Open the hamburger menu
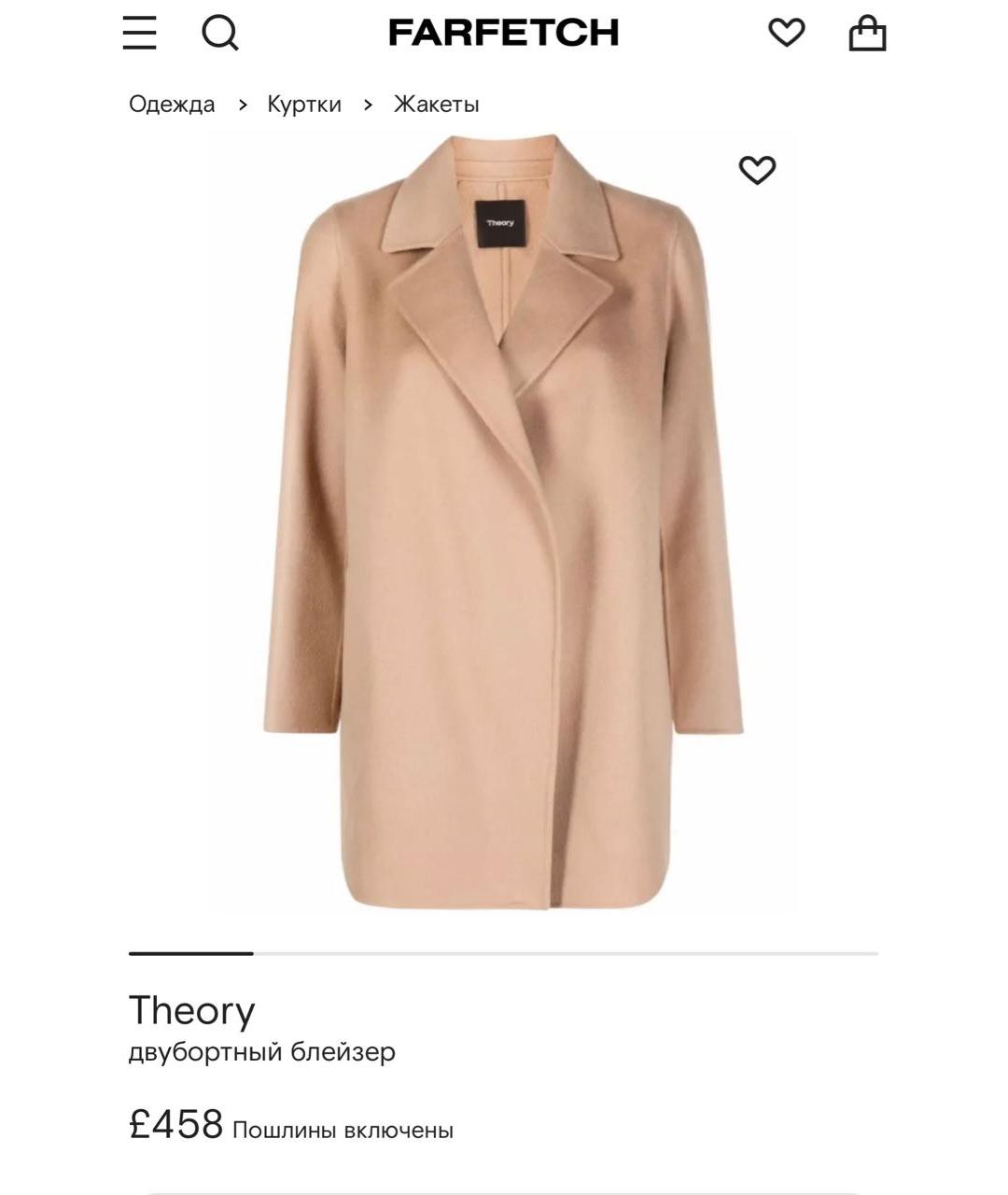The width and height of the screenshot is (1008, 1195). click(140, 33)
